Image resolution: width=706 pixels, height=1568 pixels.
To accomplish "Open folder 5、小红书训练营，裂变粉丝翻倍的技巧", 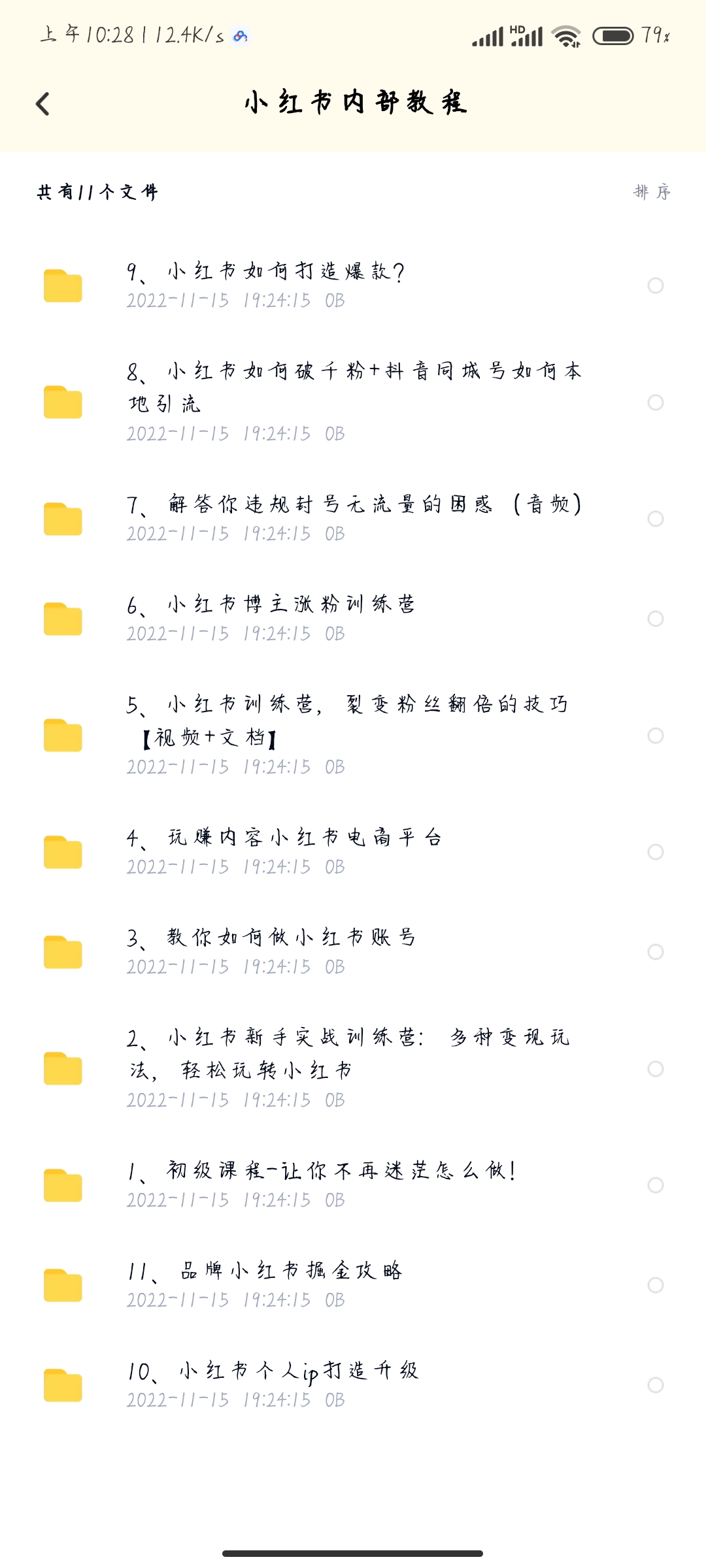I will coord(353,736).
